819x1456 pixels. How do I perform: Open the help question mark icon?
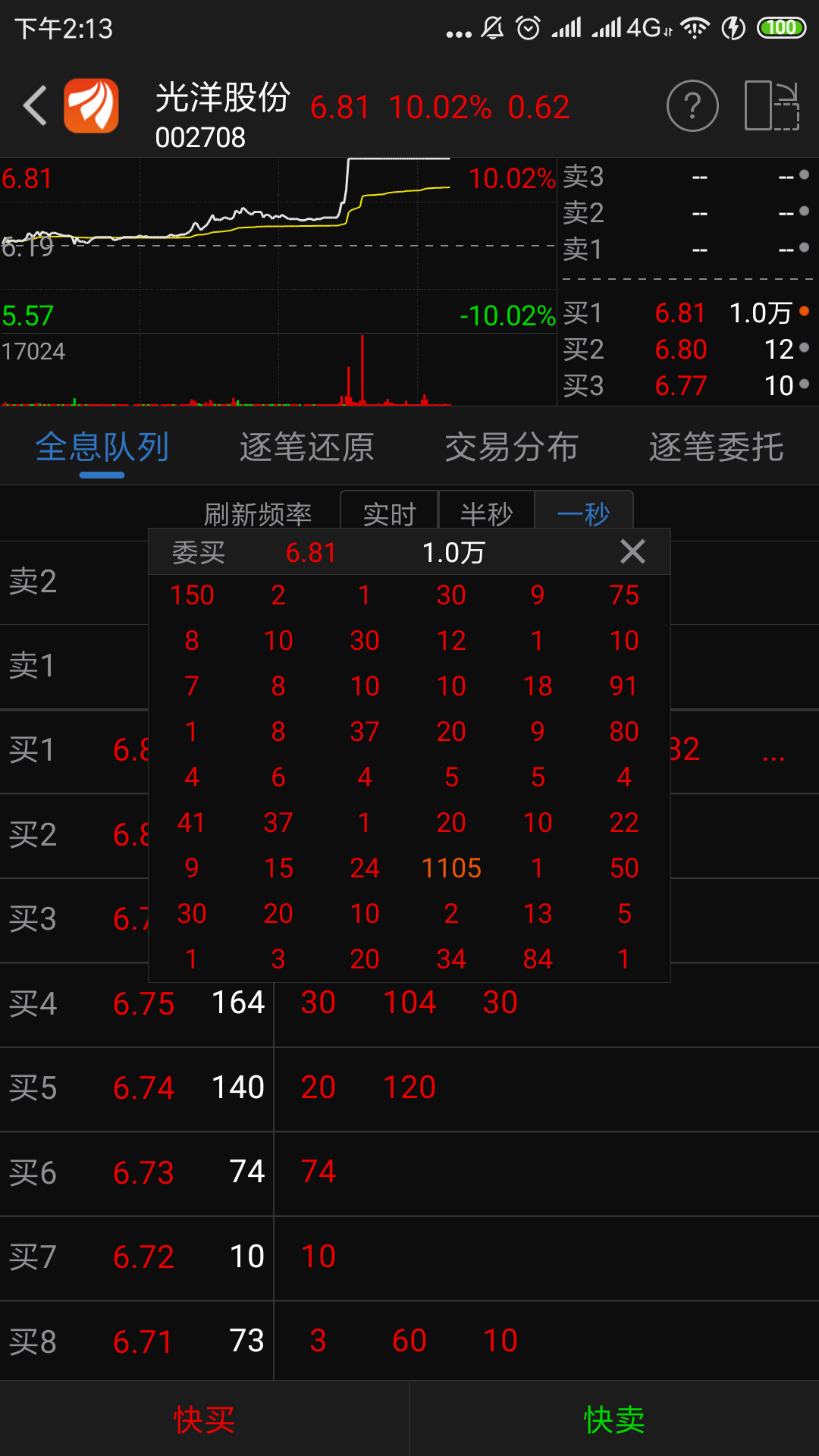tap(692, 106)
